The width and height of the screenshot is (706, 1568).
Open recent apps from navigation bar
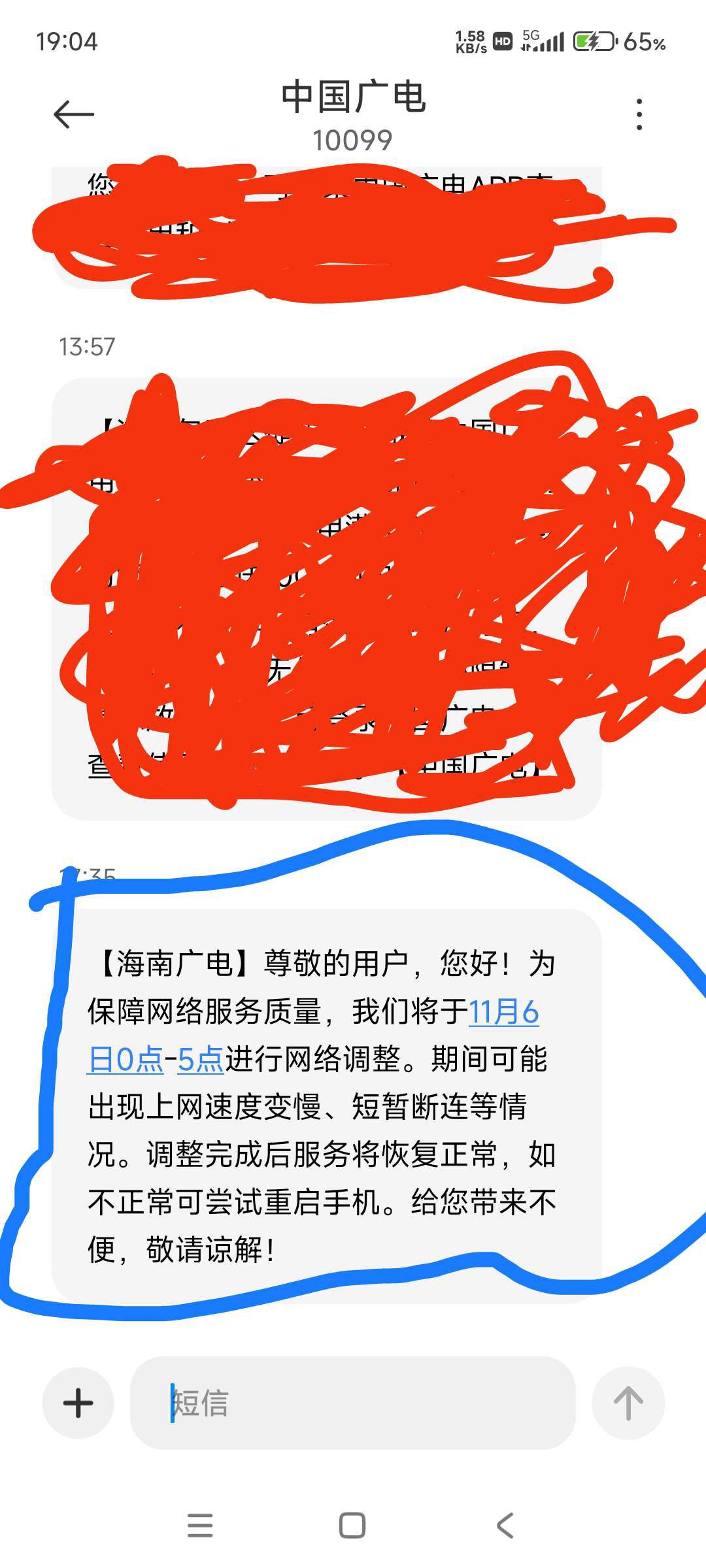[x=200, y=1526]
